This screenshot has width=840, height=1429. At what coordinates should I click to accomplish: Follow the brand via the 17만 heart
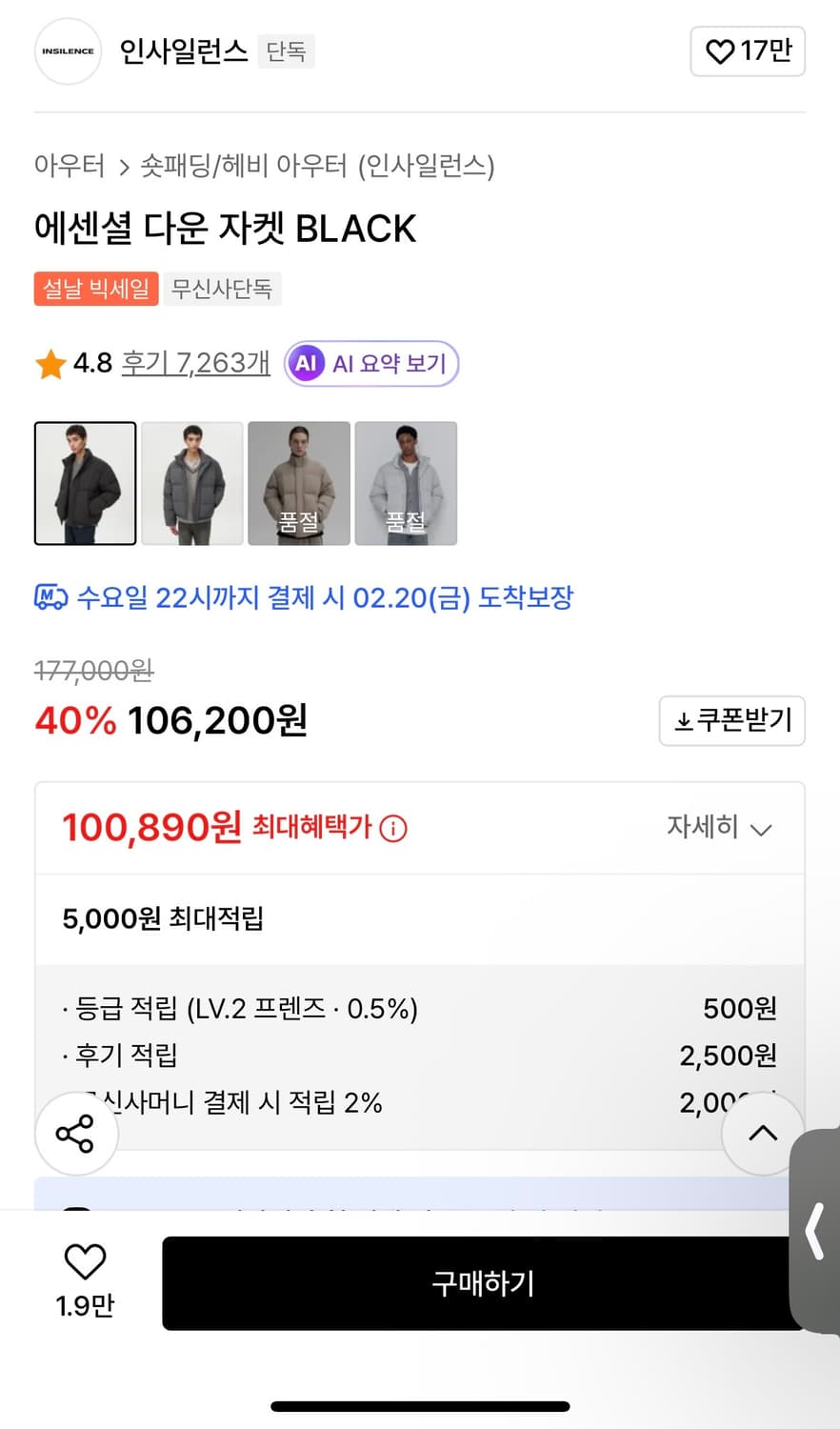pyautogui.click(x=748, y=51)
